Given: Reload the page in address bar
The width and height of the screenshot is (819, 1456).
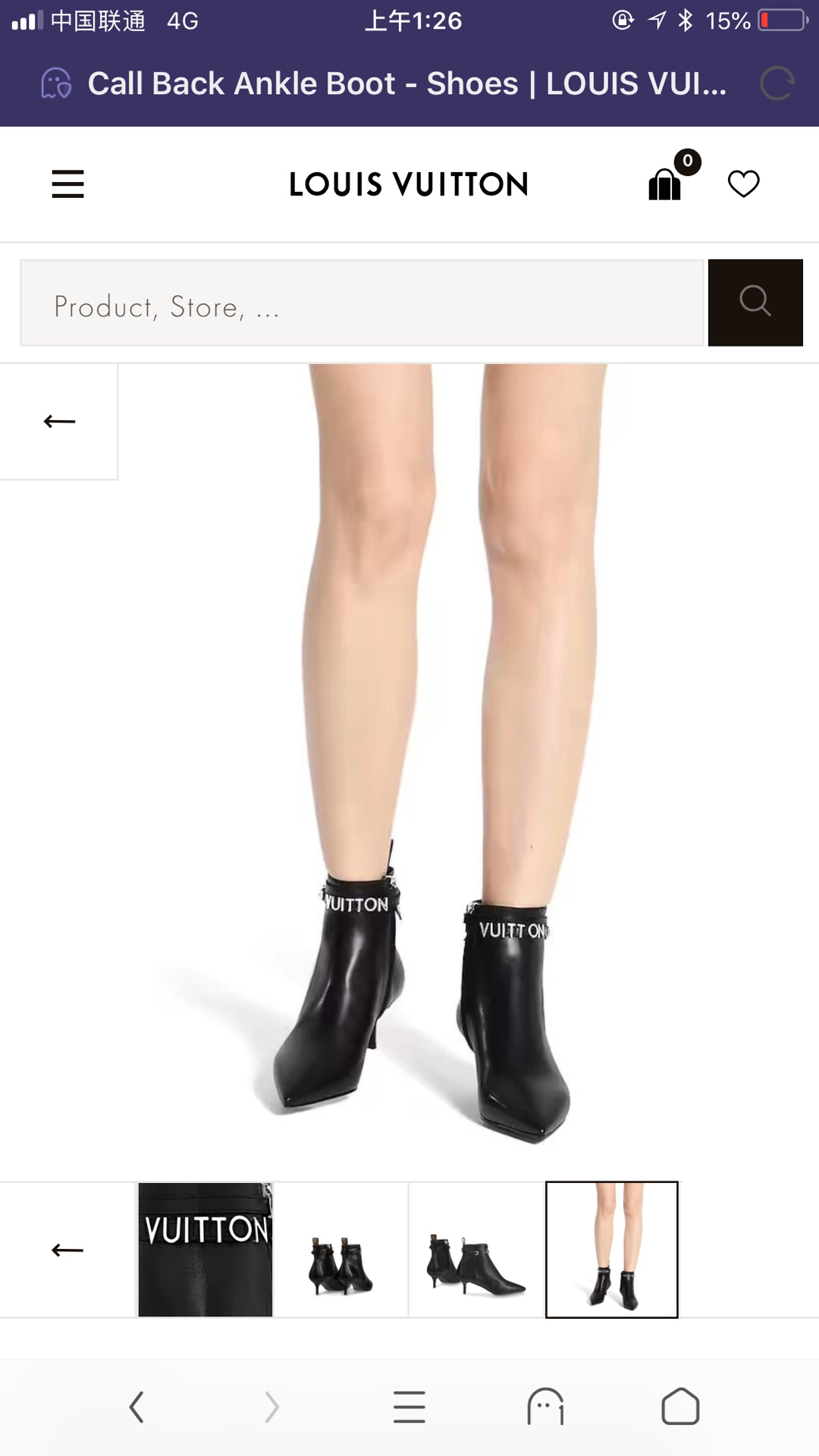Looking at the screenshot, I should [x=777, y=83].
